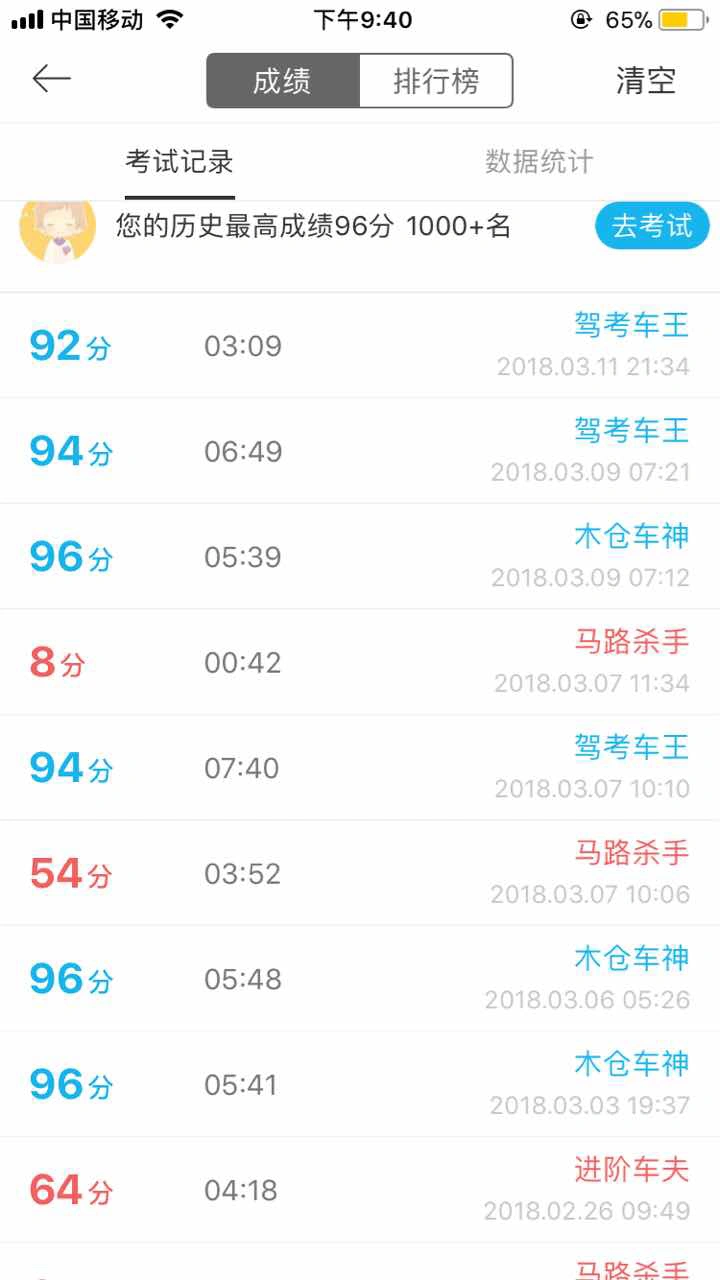Open the 94分 record with time 07:40
The height and width of the screenshot is (1280, 720).
point(360,768)
